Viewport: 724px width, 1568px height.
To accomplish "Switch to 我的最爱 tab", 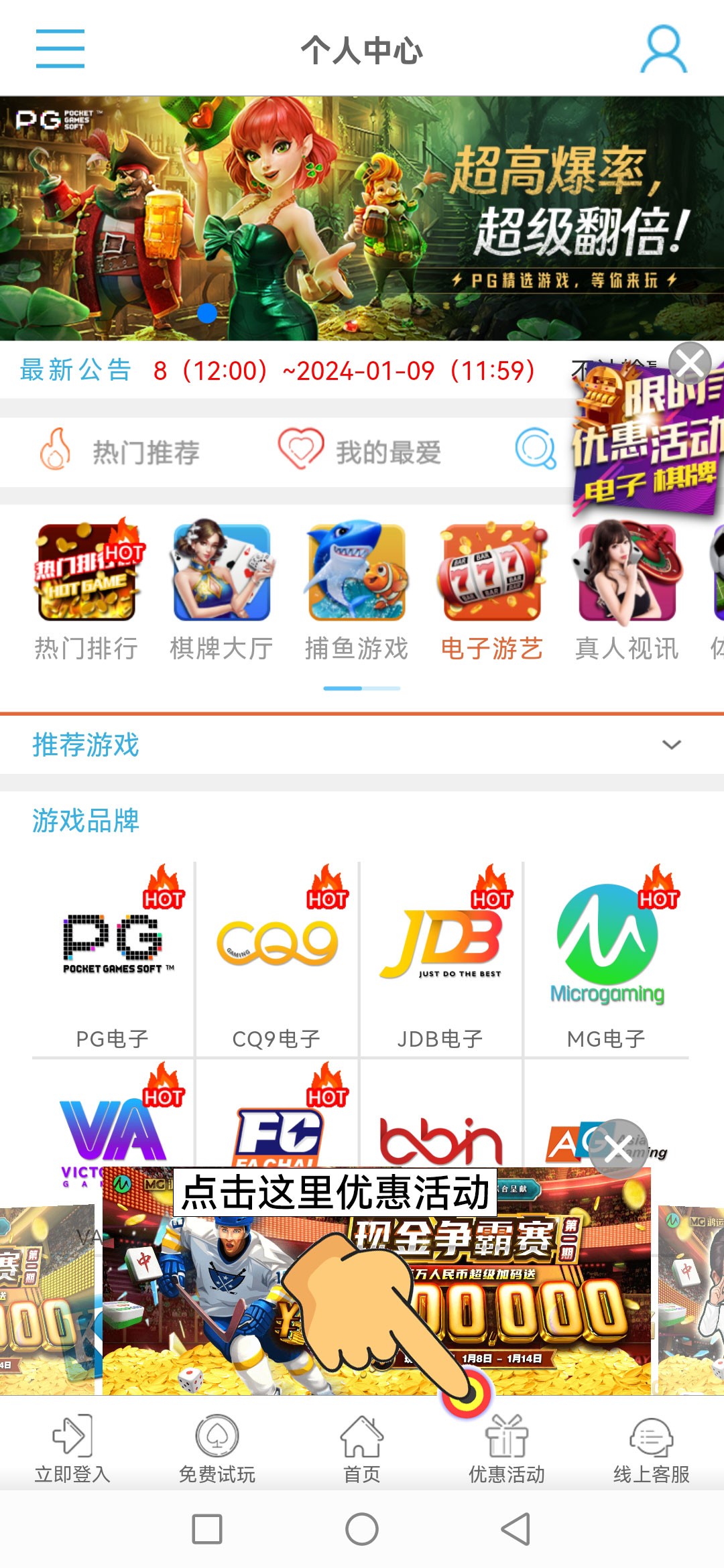I will click(361, 452).
